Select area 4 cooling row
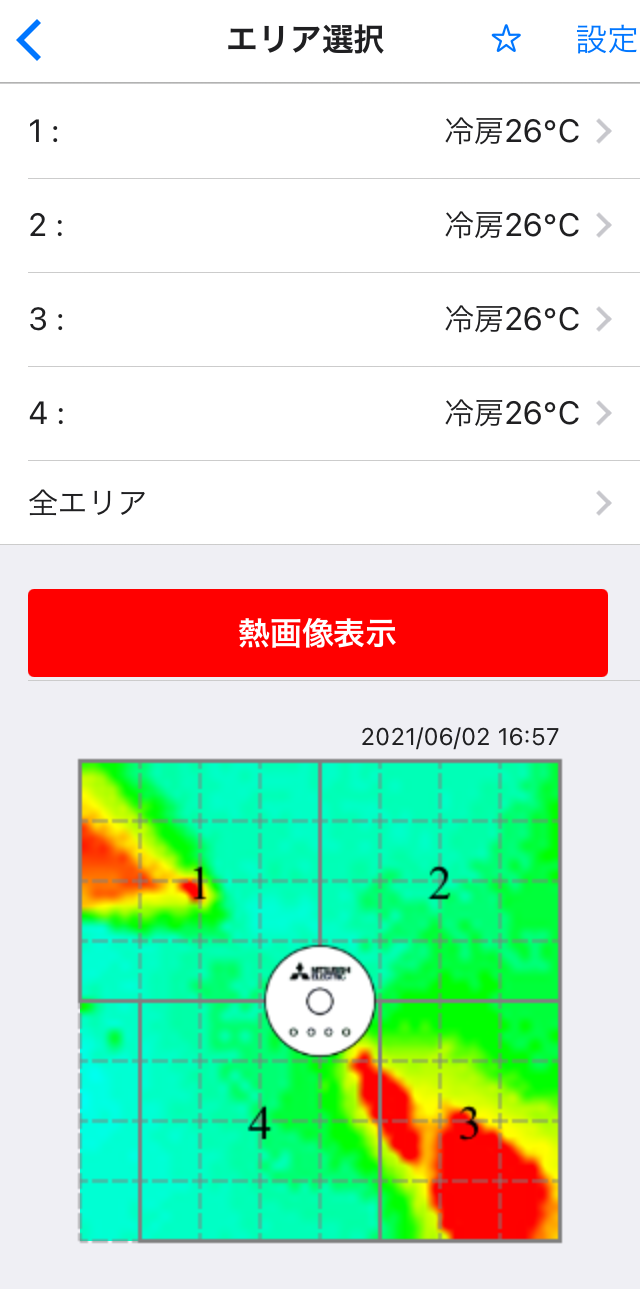640x1289 pixels. (x=320, y=414)
